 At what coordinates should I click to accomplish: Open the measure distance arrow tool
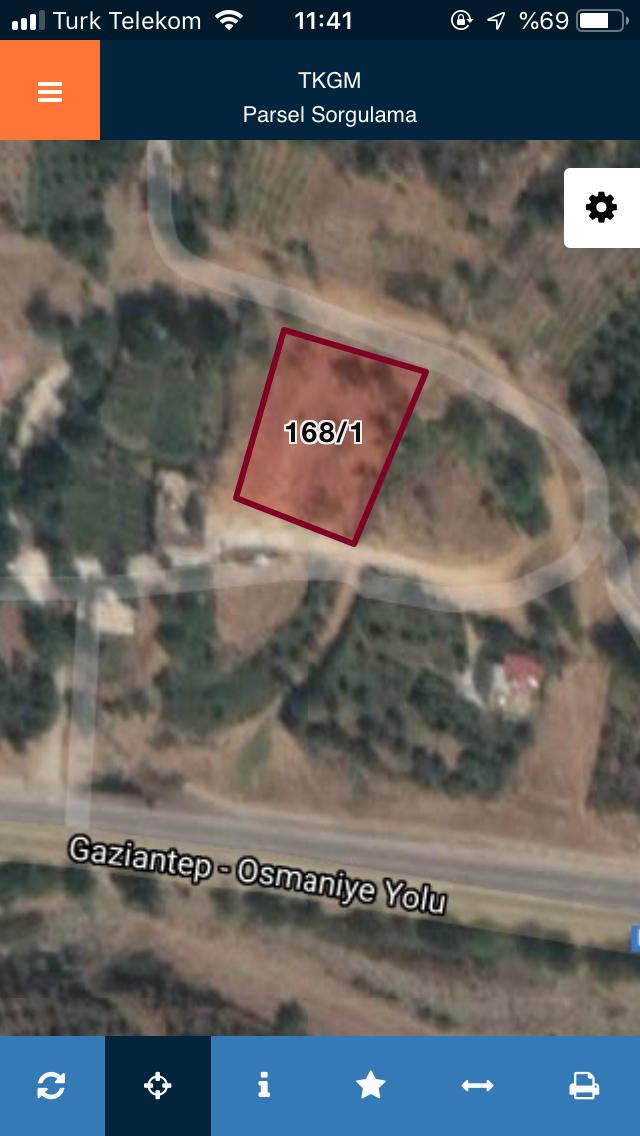click(477, 1086)
